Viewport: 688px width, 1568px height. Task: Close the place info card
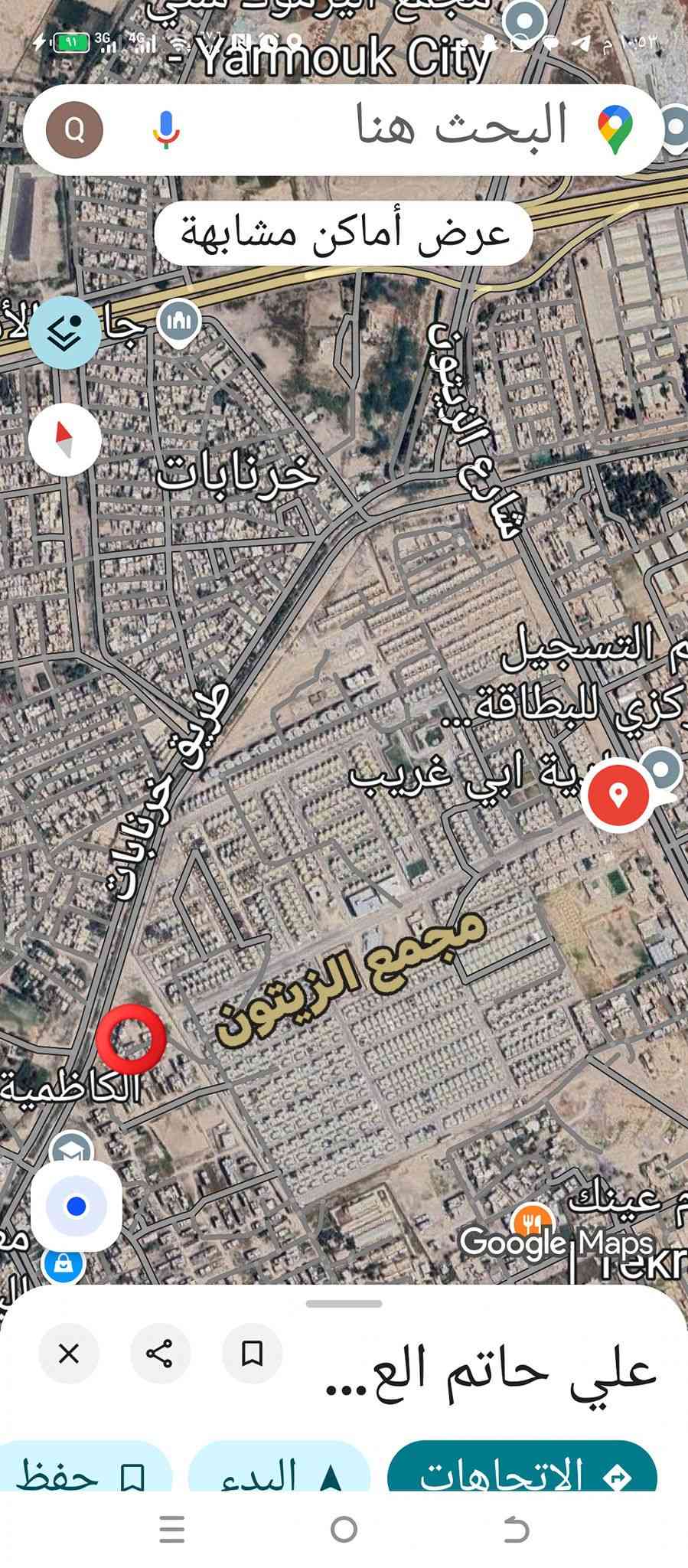click(69, 1354)
